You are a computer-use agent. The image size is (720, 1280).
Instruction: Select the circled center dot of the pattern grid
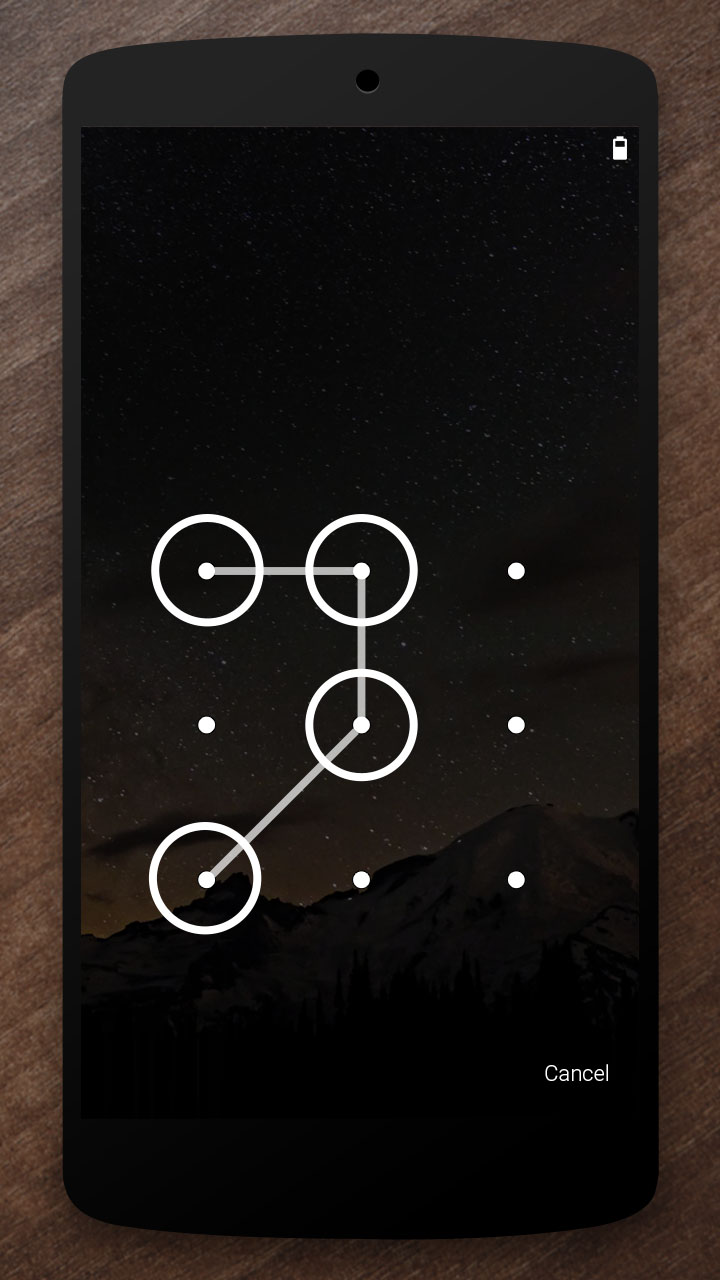pyautogui.click(x=360, y=725)
